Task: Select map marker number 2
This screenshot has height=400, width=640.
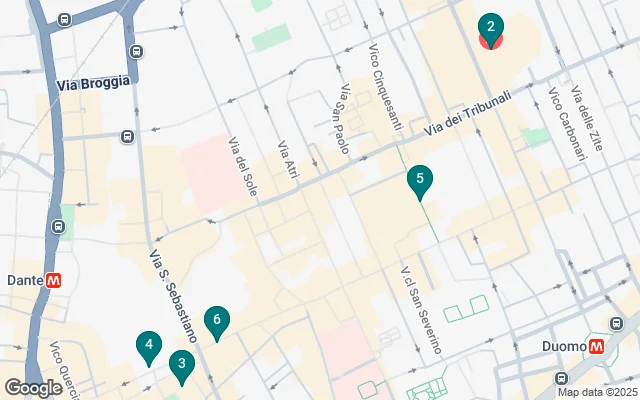Action: coord(490,28)
